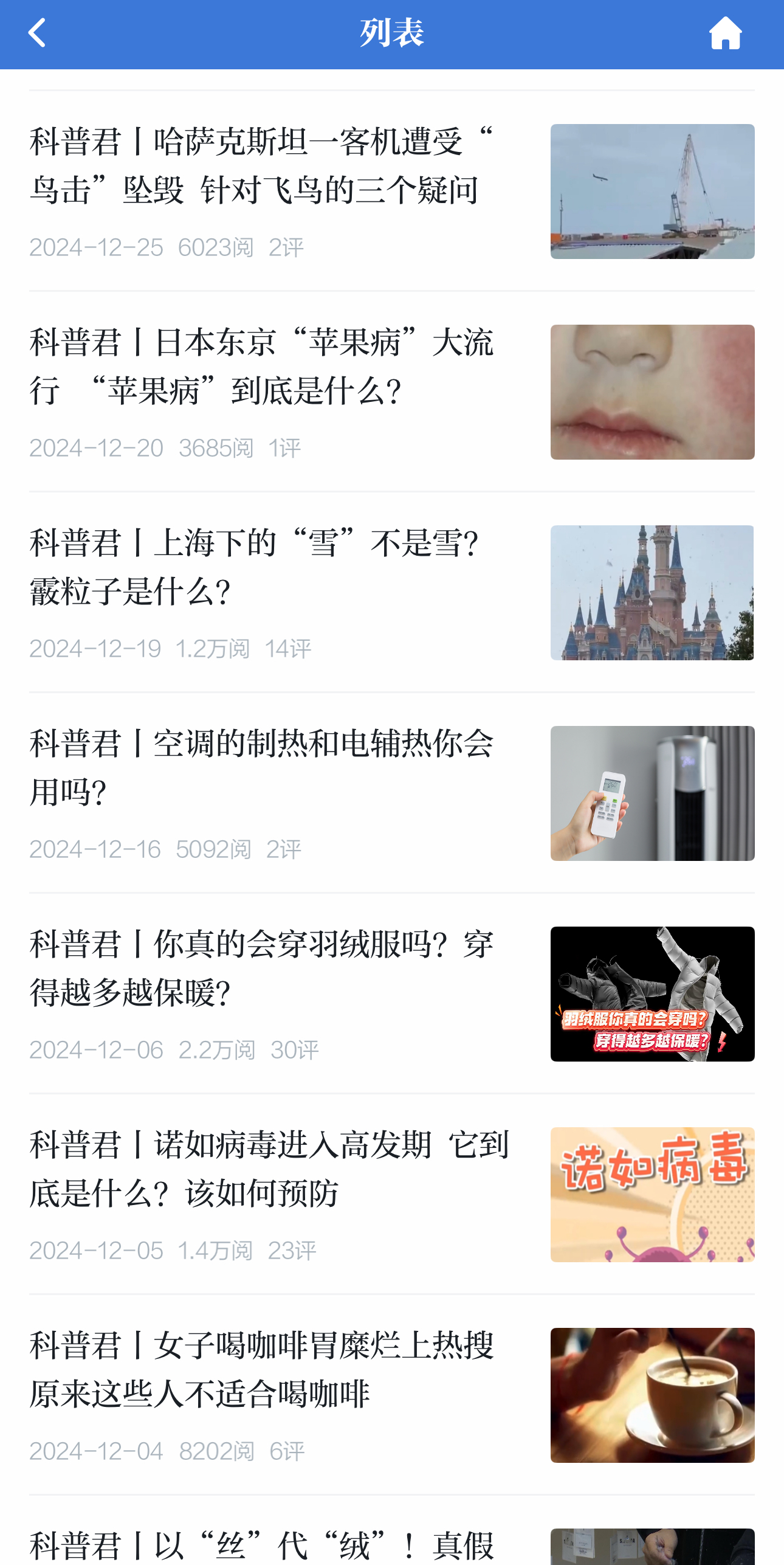Open the 以“丝”代“绒” article

[261, 1544]
